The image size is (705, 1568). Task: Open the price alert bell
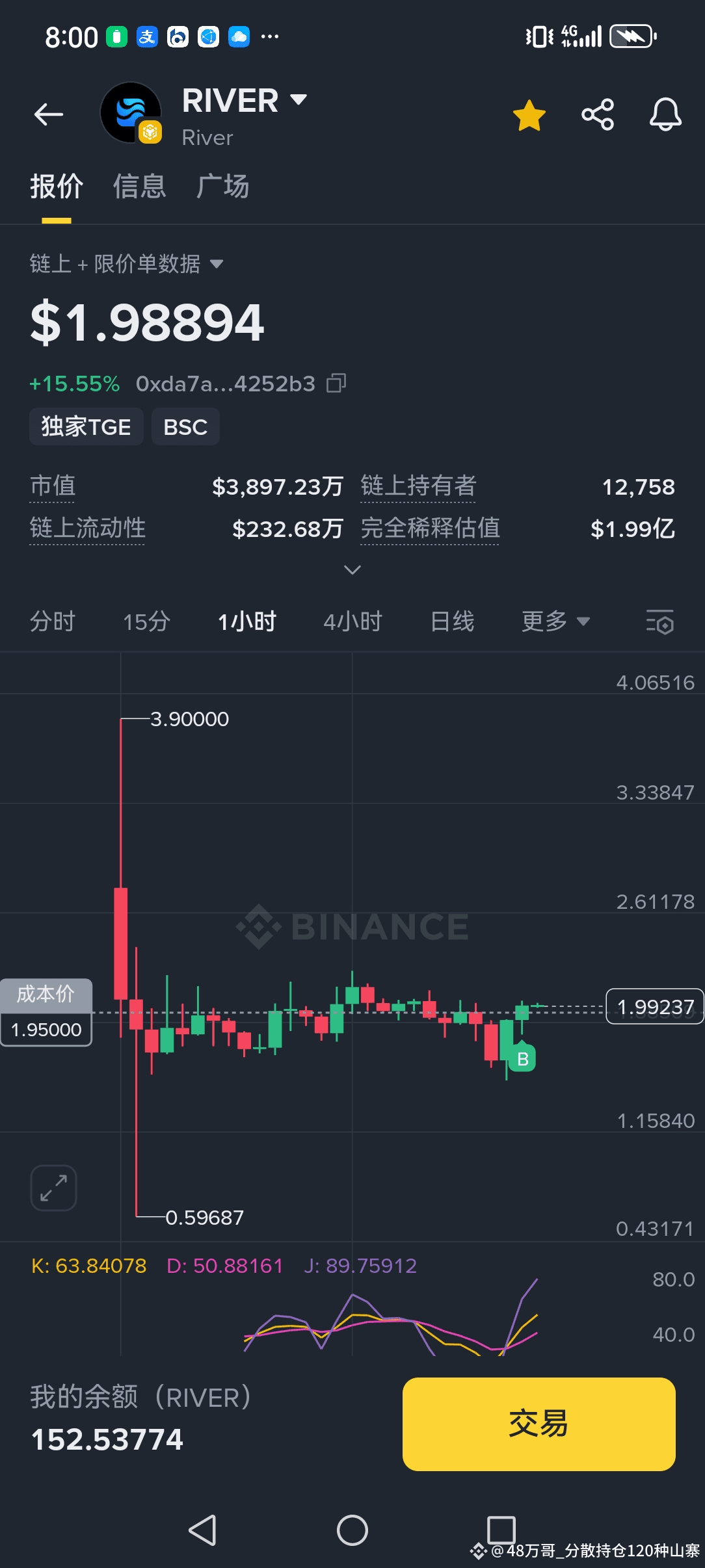point(665,115)
